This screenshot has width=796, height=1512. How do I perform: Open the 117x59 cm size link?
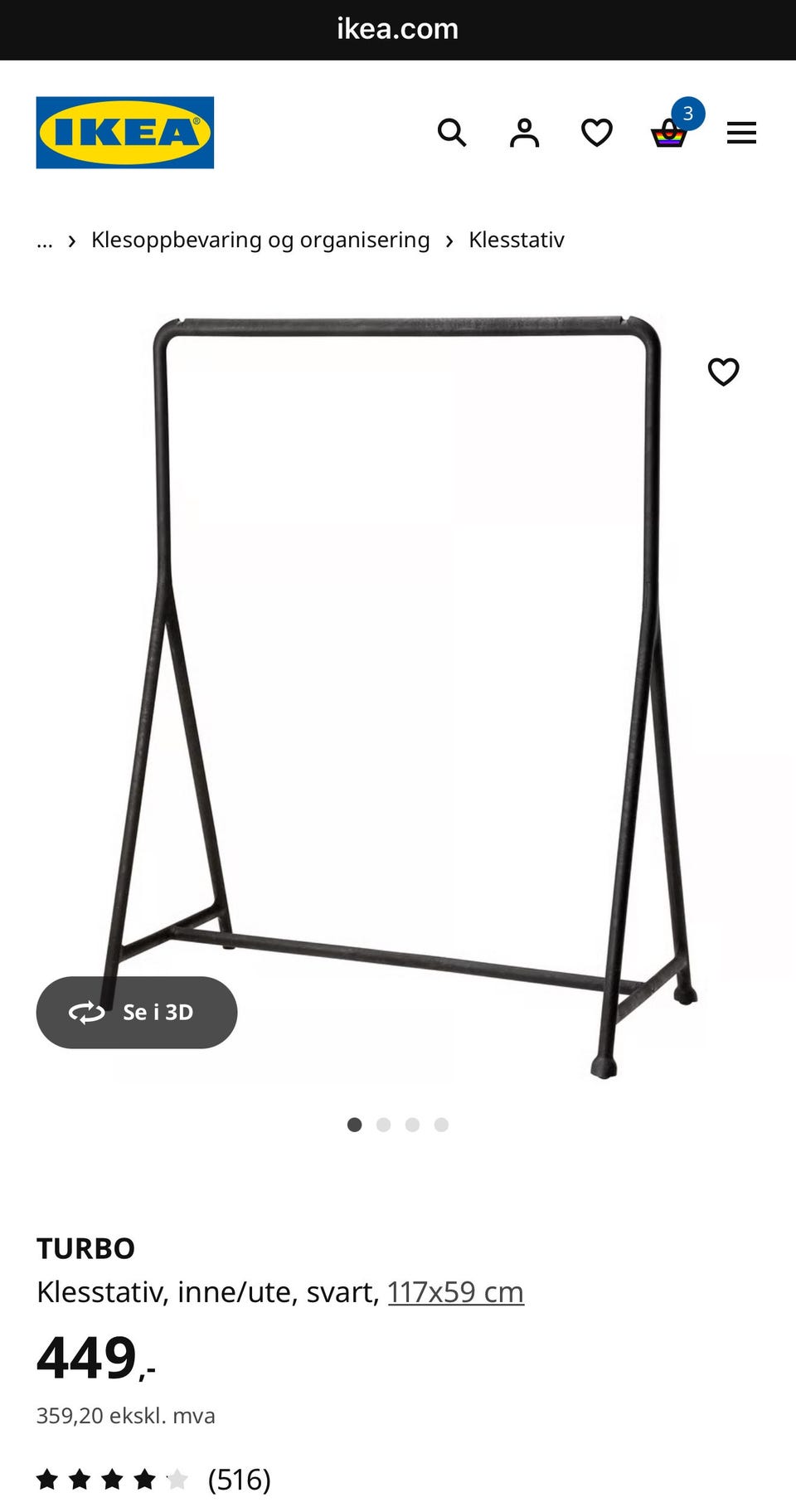(x=455, y=1292)
